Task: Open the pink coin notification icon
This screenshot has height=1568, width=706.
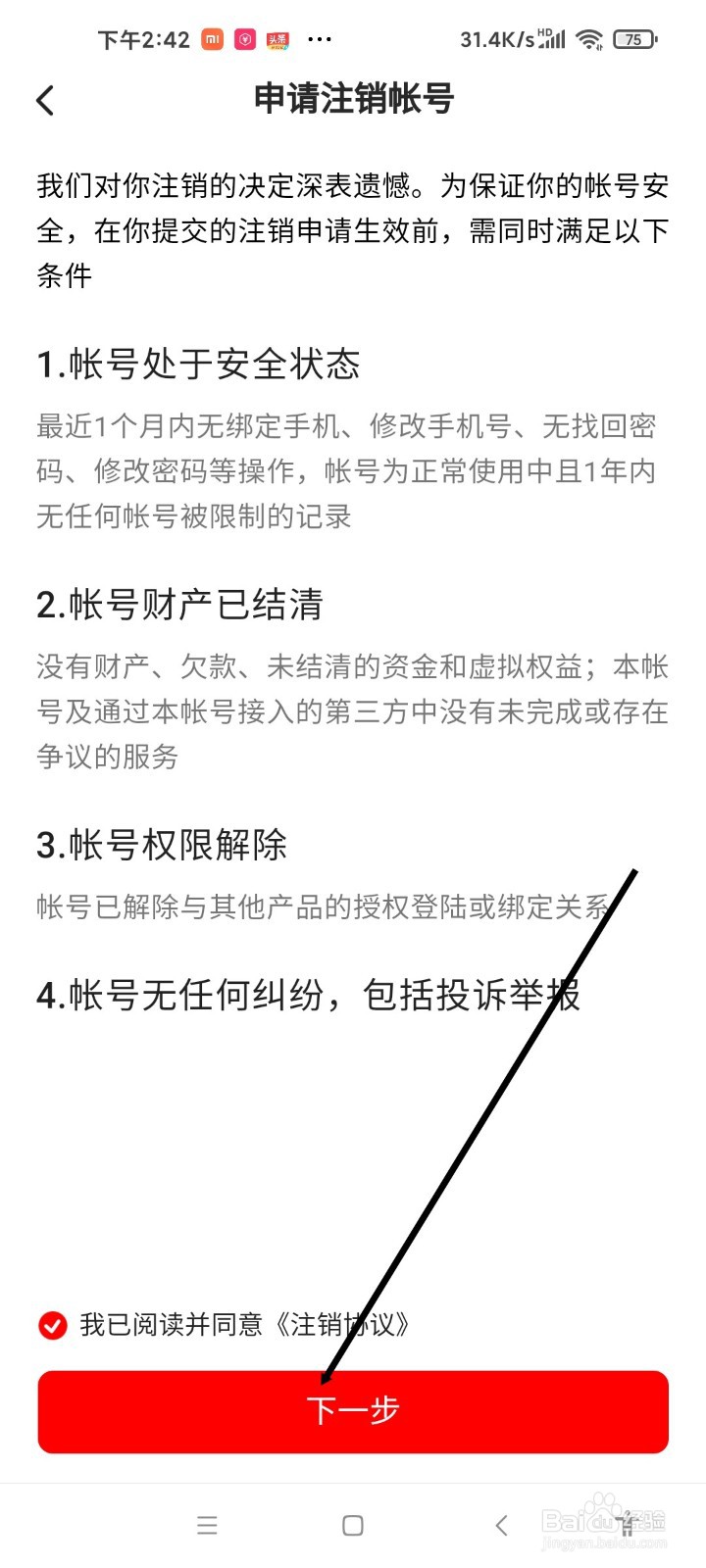Action: 244,39
